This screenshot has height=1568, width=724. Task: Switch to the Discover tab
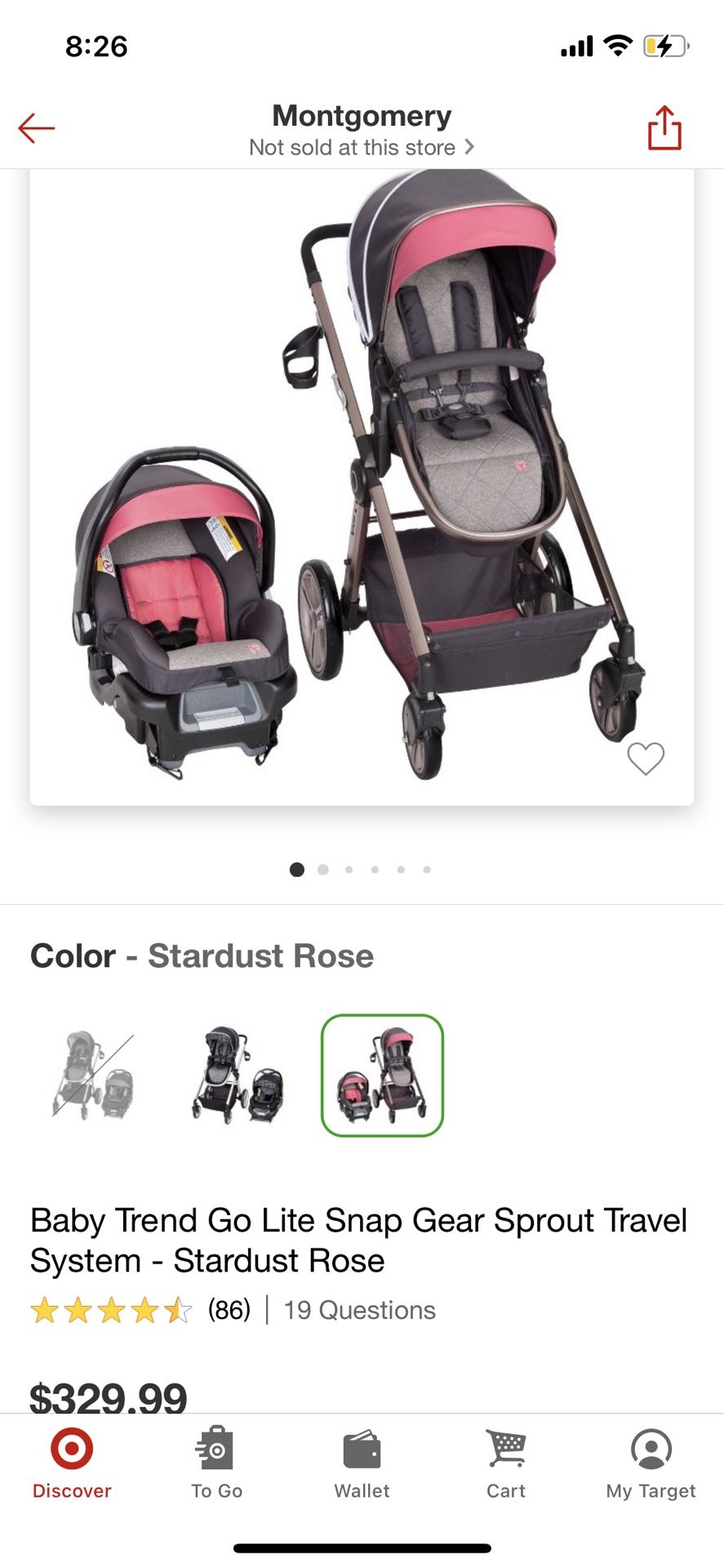coord(72,1464)
